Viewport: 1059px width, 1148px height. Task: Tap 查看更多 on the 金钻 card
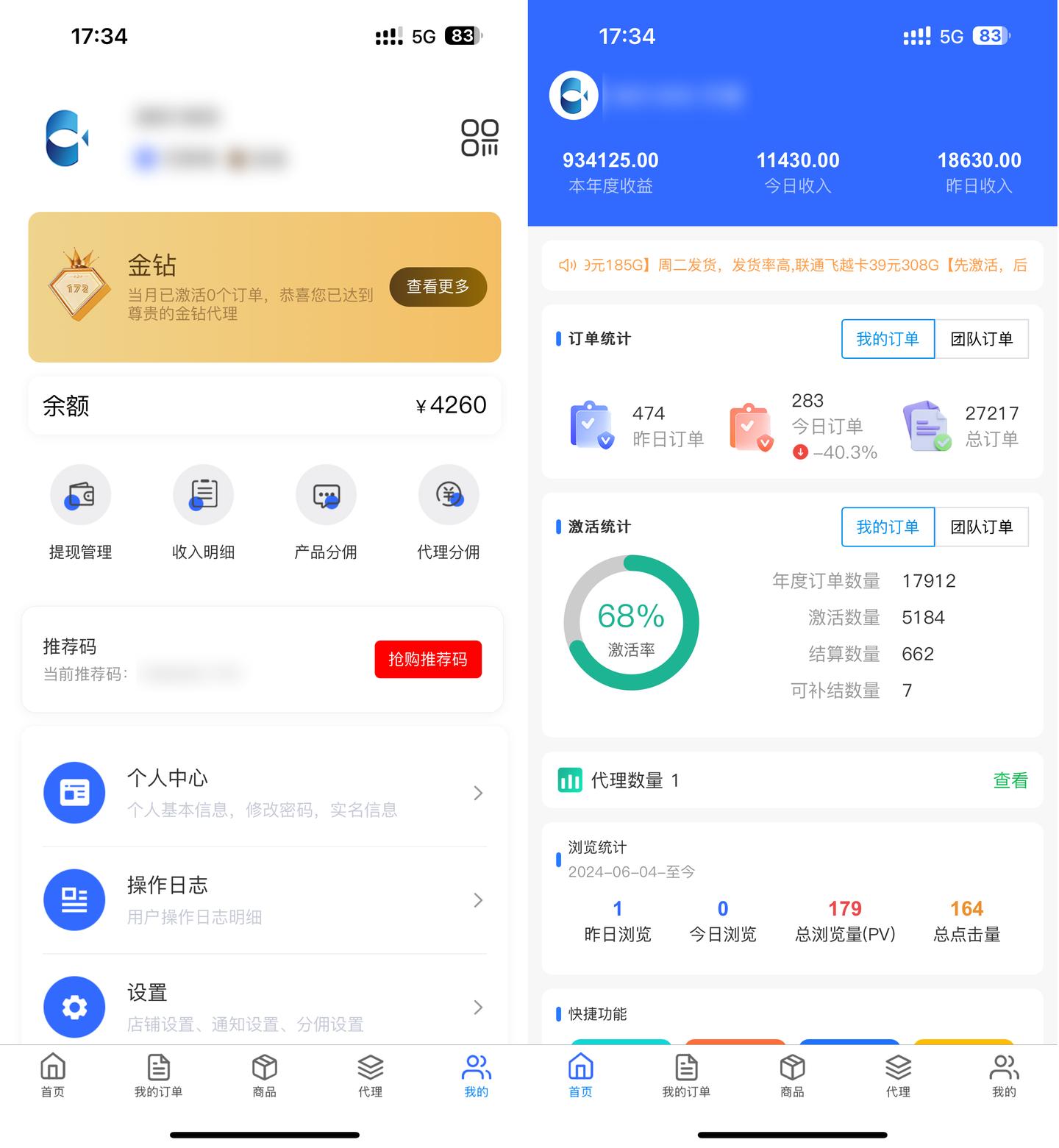(438, 287)
